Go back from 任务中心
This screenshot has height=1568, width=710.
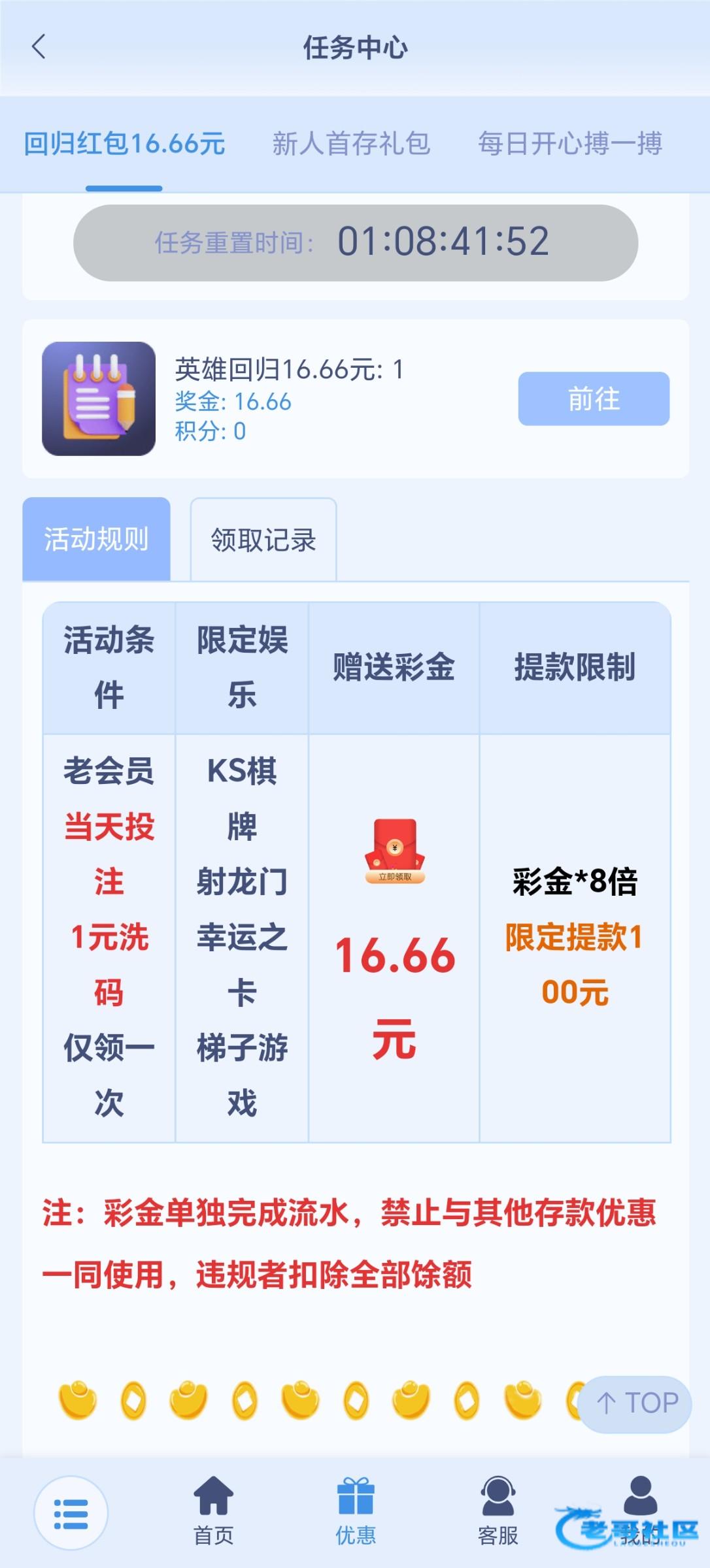point(39,47)
